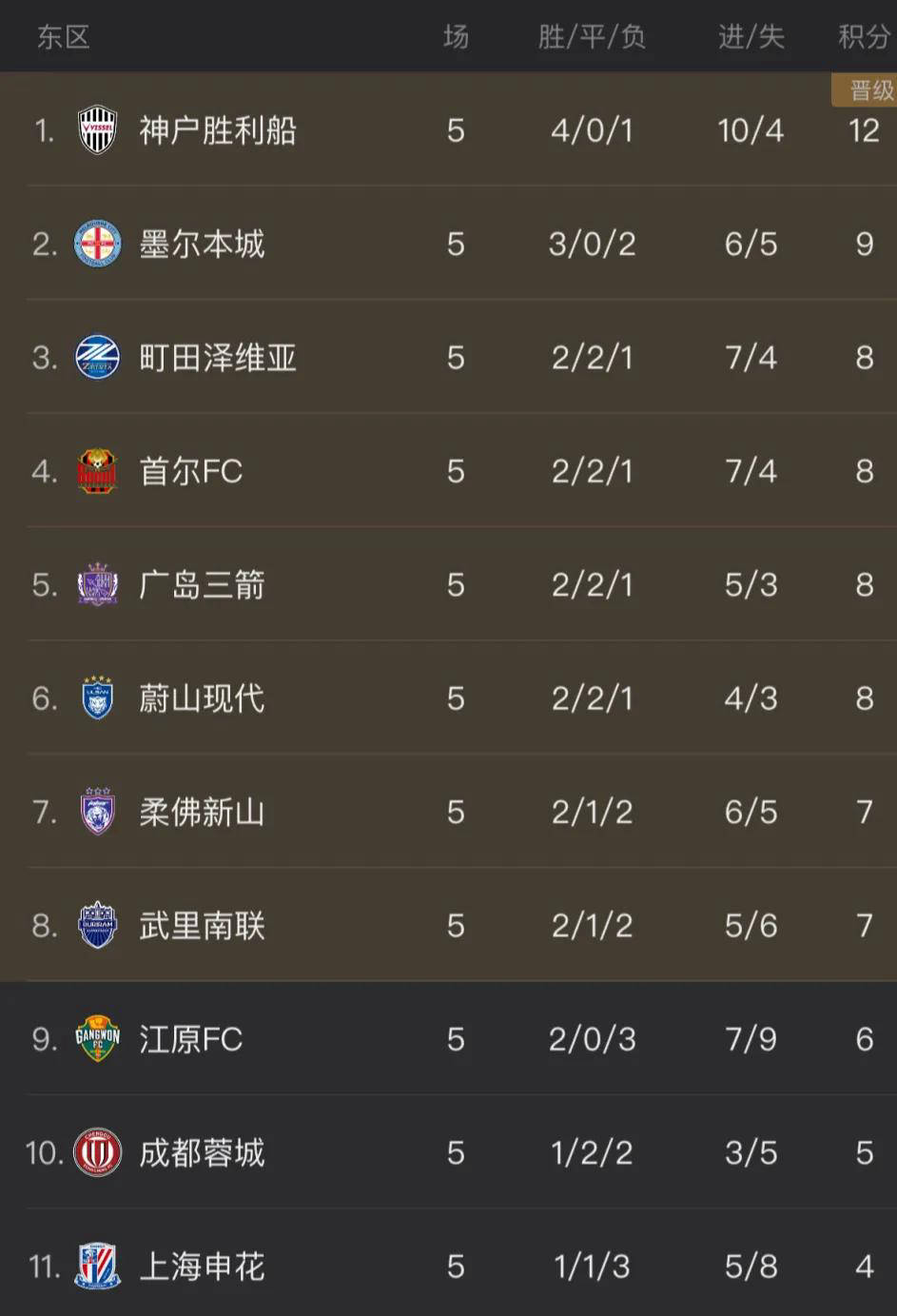View the 町田泽维亚 team details

coord(218,358)
